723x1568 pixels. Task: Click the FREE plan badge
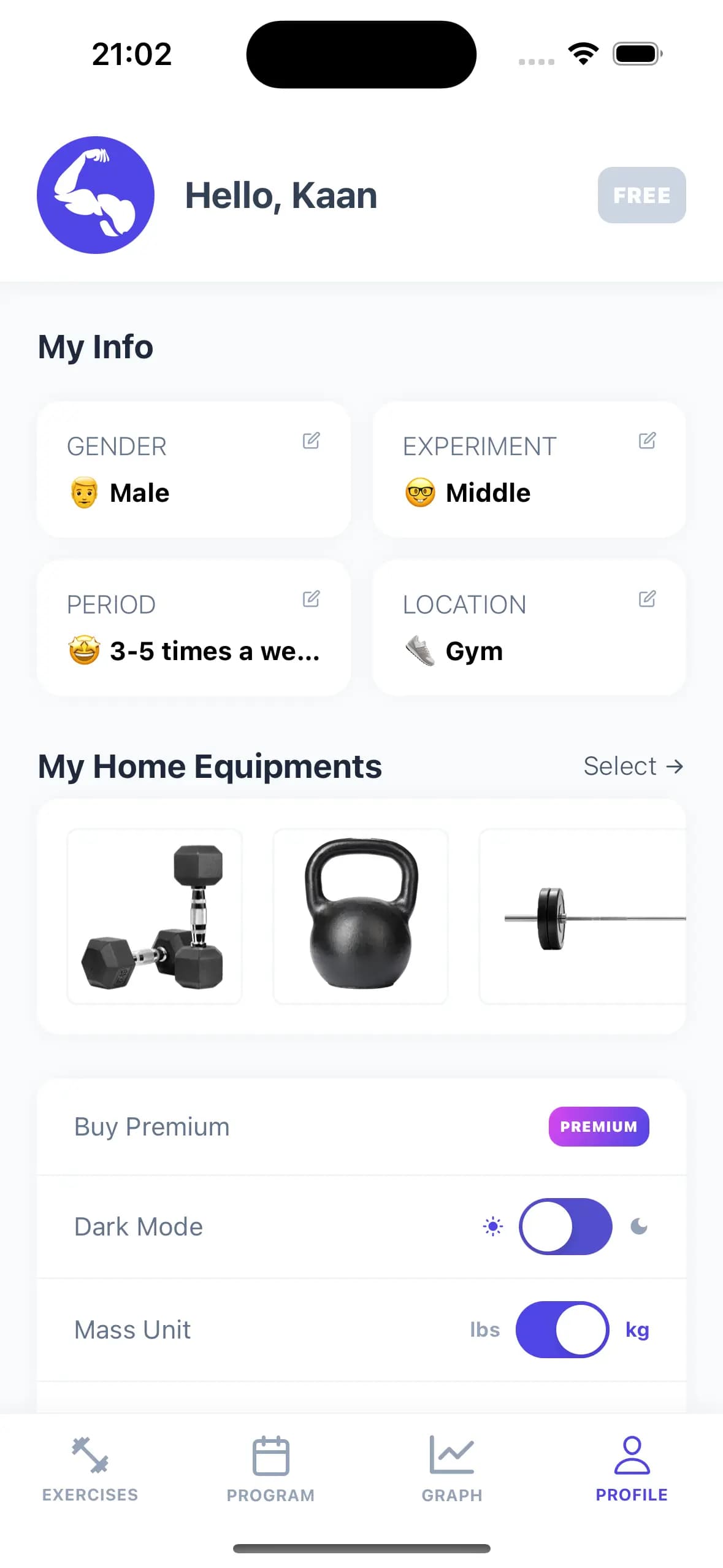pyautogui.click(x=641, y=195)
